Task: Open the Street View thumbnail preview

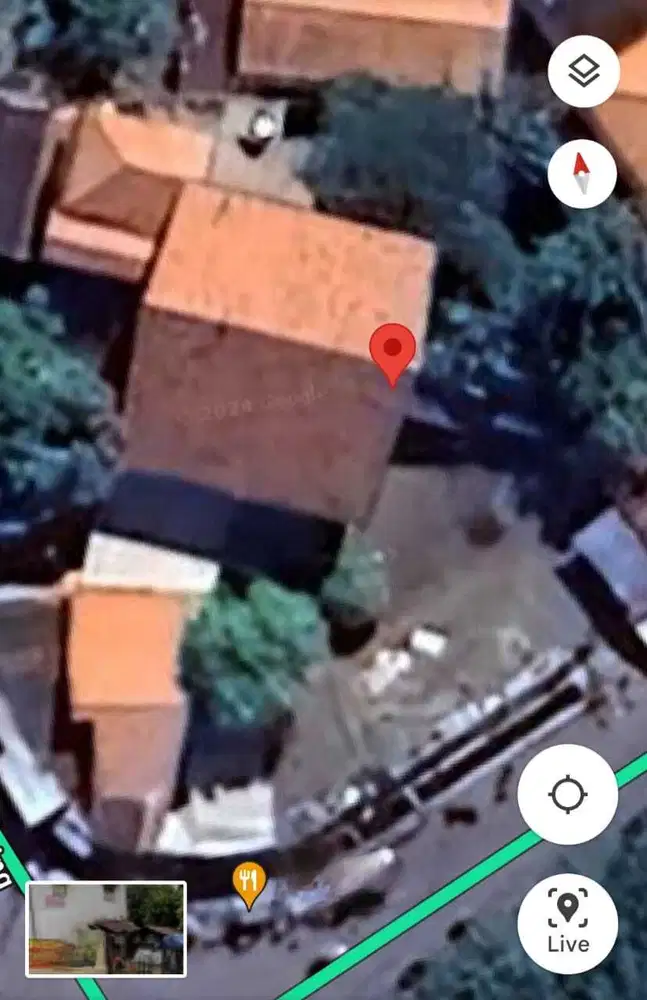Action: (x=106, y=928)
